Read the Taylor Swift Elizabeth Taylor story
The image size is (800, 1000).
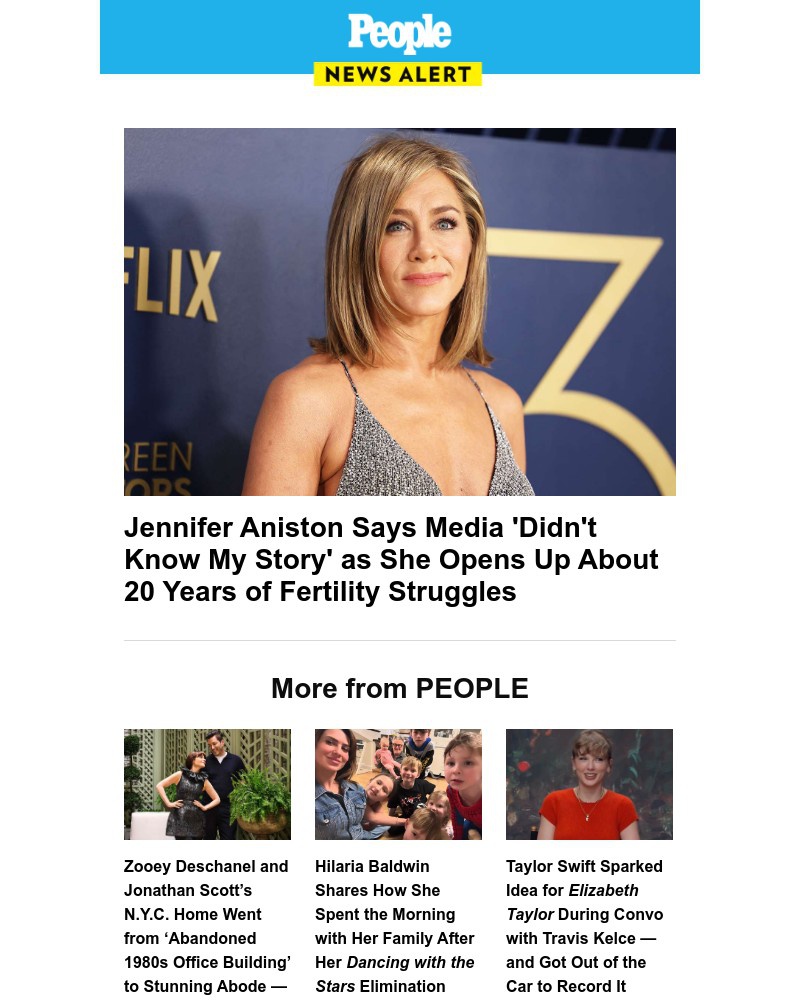585,926
